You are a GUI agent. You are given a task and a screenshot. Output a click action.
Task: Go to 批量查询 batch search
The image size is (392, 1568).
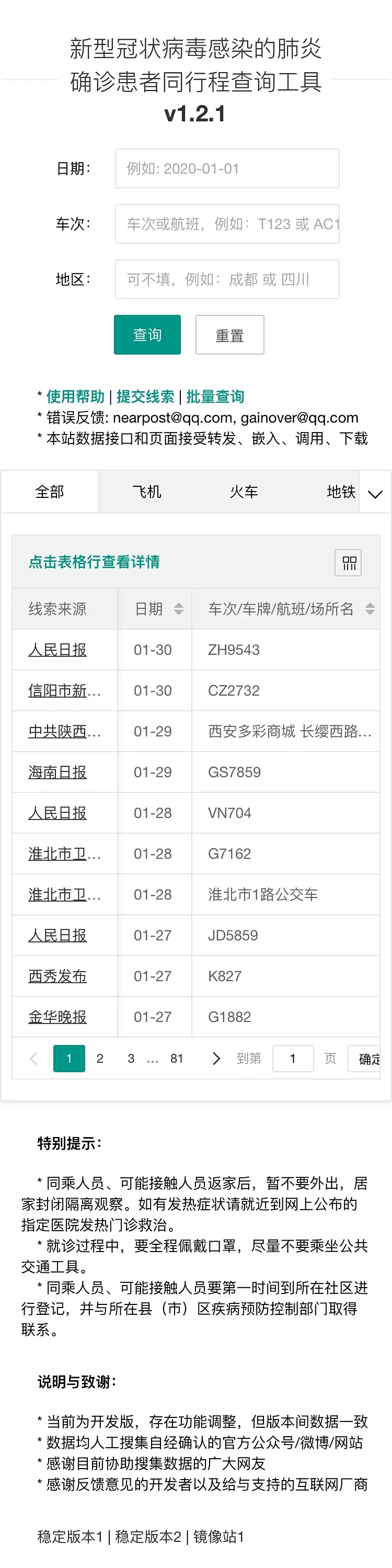click(215, 397)
